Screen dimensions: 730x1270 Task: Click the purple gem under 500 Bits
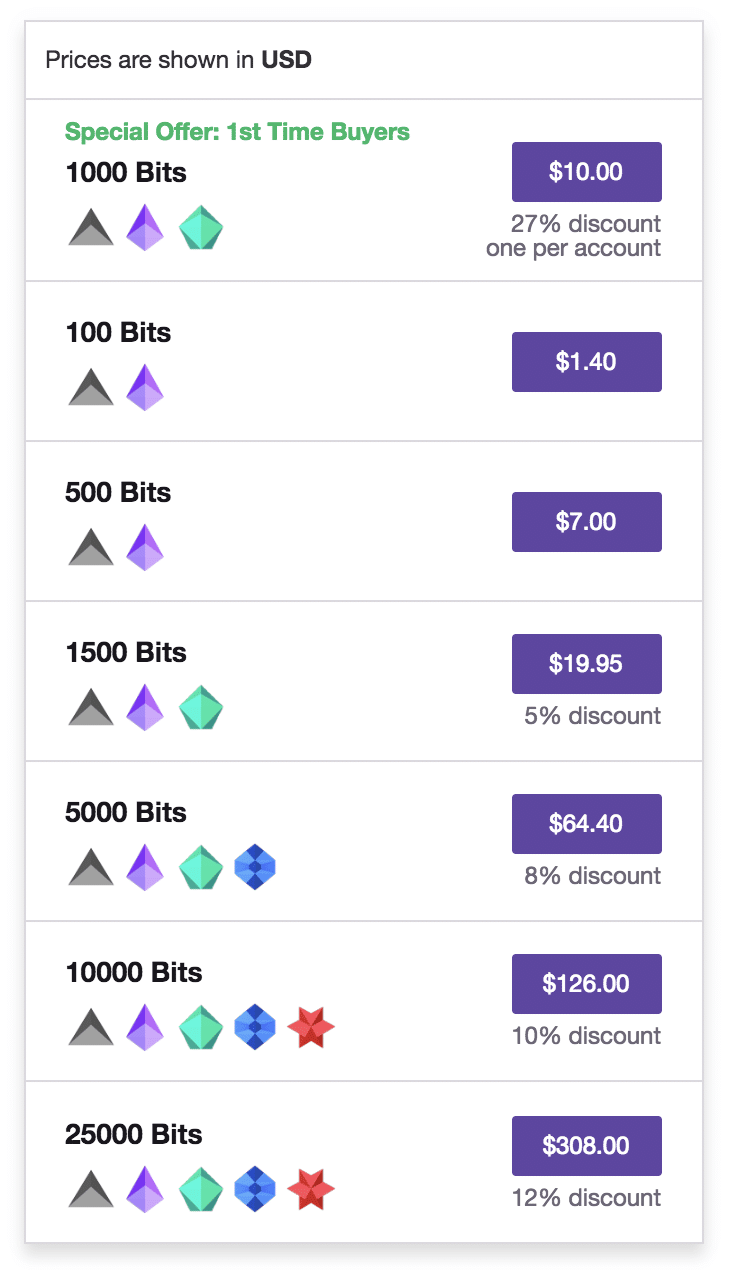point(145,547)
